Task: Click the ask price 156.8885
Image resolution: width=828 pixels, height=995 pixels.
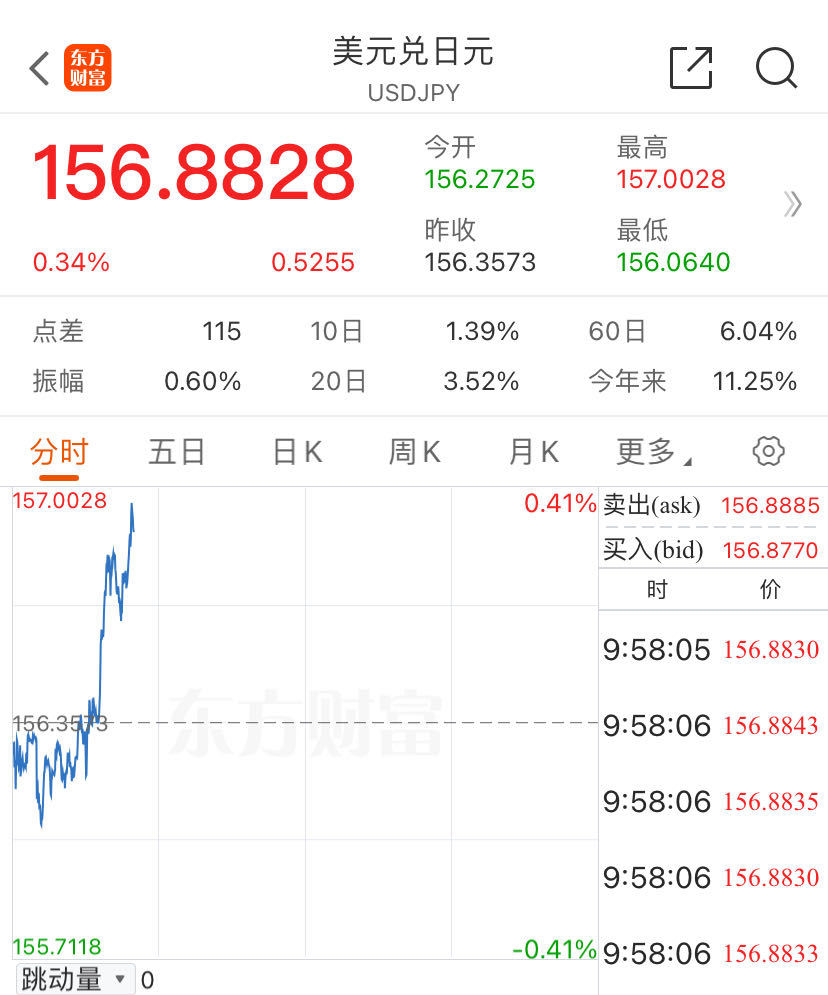Action: [x=769, y=505]
